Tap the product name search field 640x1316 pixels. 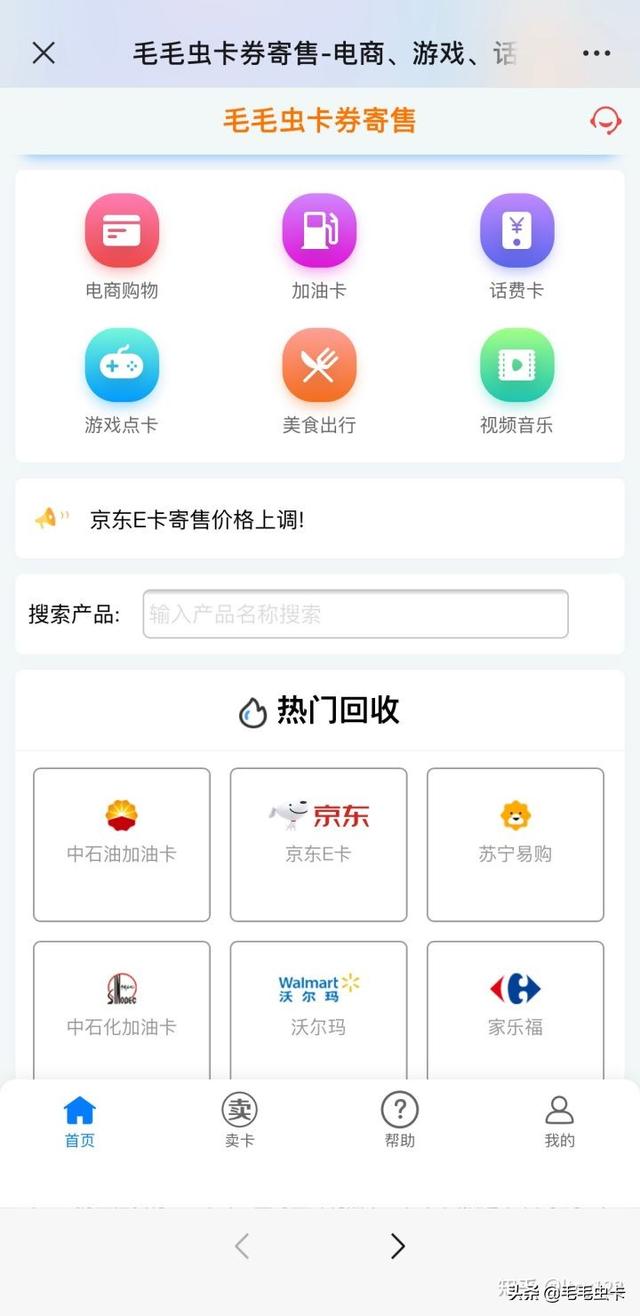tap(355, 614)
